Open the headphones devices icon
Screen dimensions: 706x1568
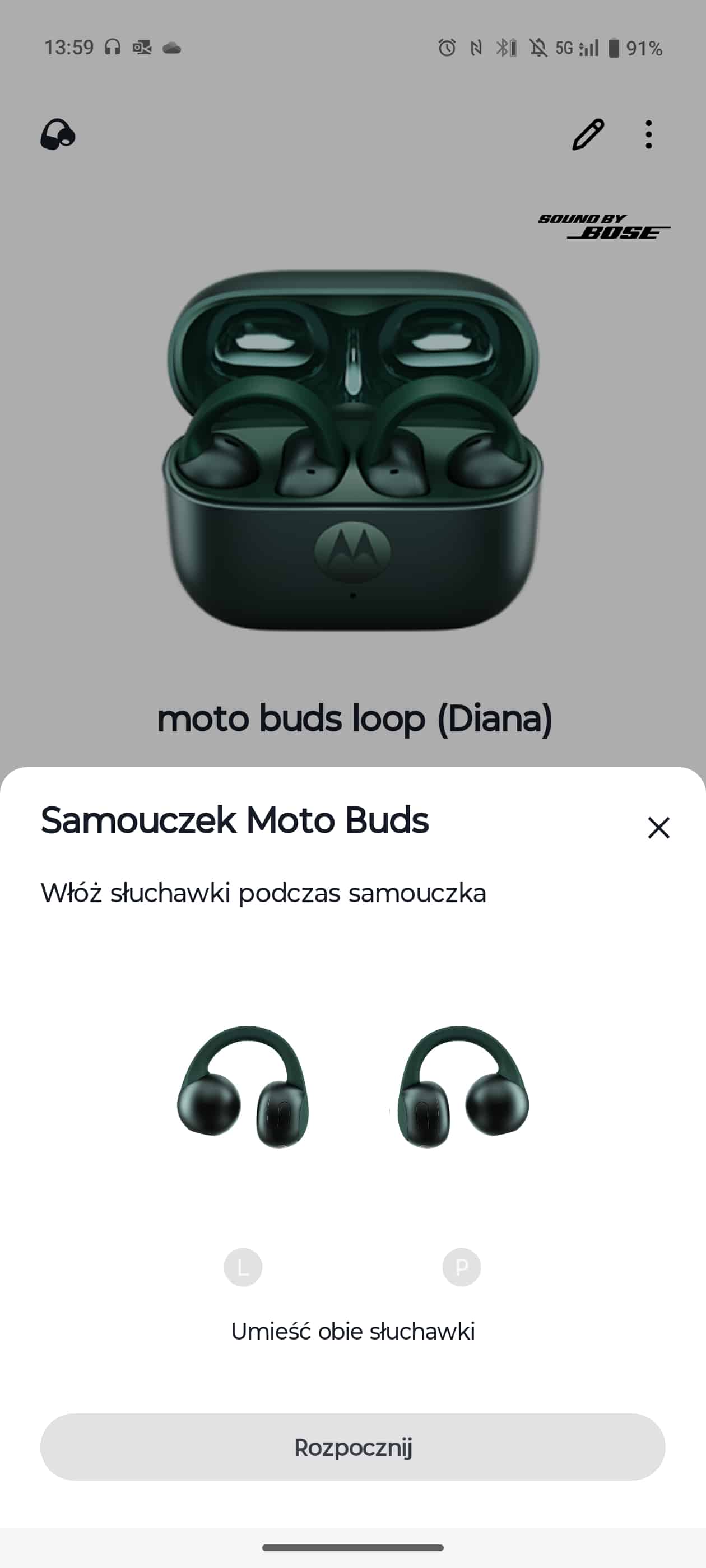[58, 134]
